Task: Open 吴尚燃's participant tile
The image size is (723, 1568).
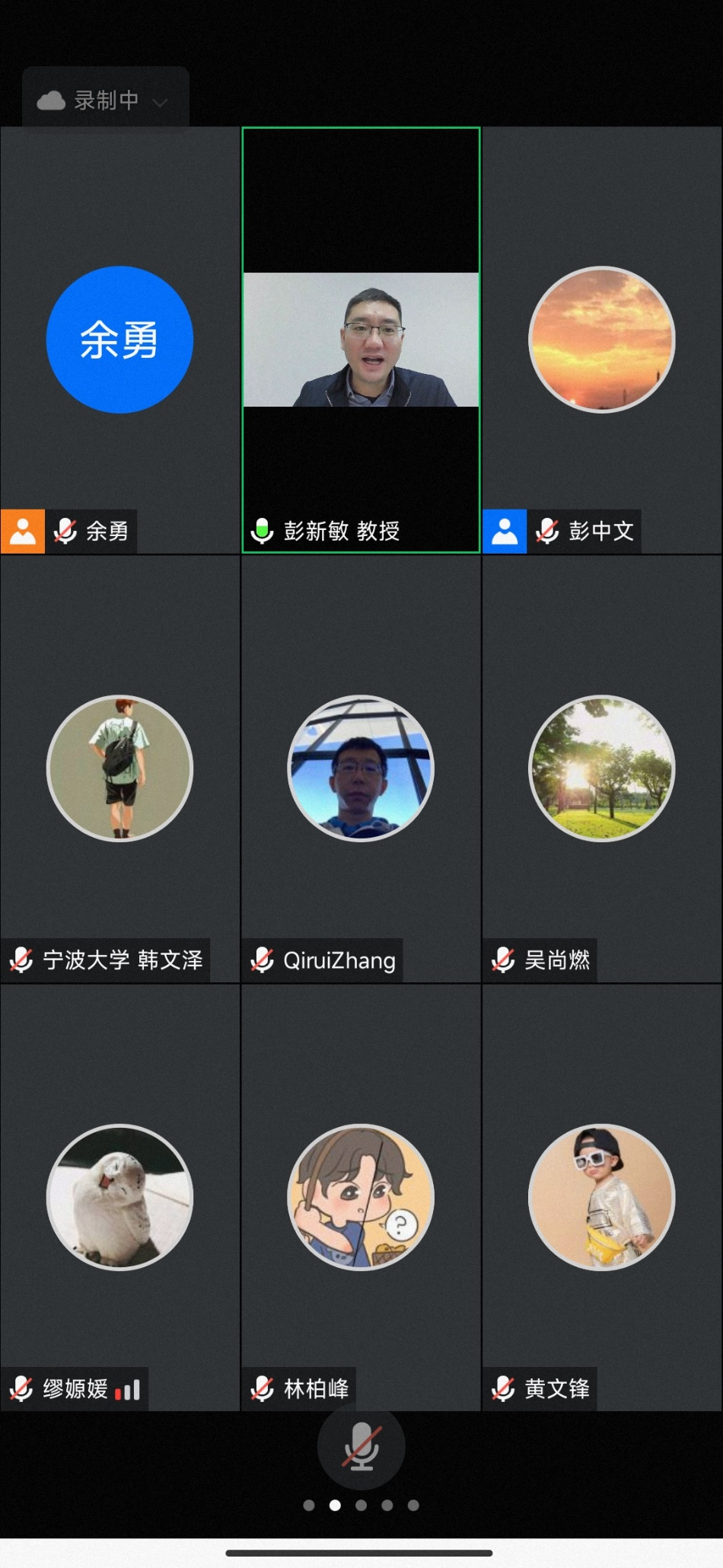Action: pyautogui.click(x=601, y=768)
